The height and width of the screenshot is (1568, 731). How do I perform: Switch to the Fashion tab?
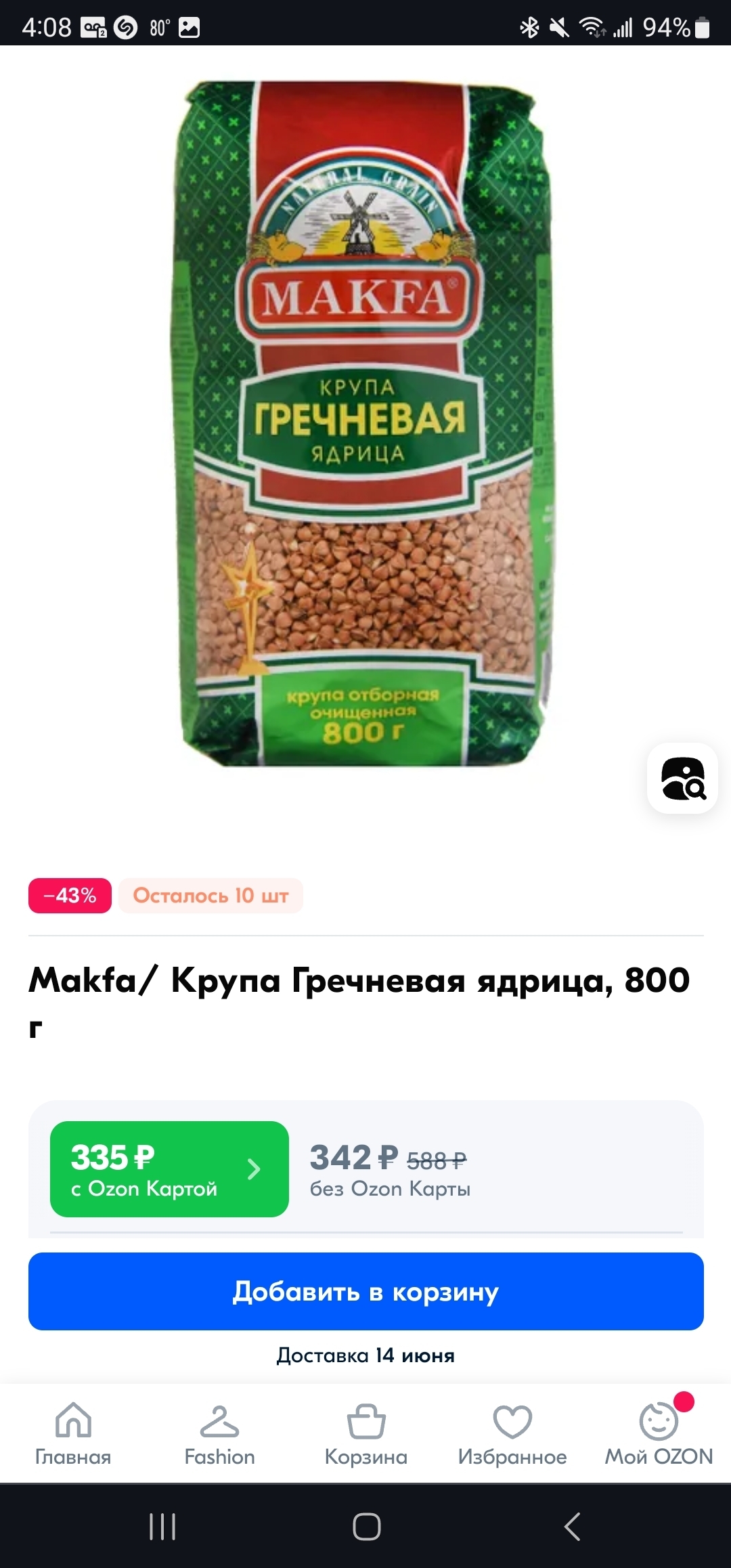[x=219, y=1433]
